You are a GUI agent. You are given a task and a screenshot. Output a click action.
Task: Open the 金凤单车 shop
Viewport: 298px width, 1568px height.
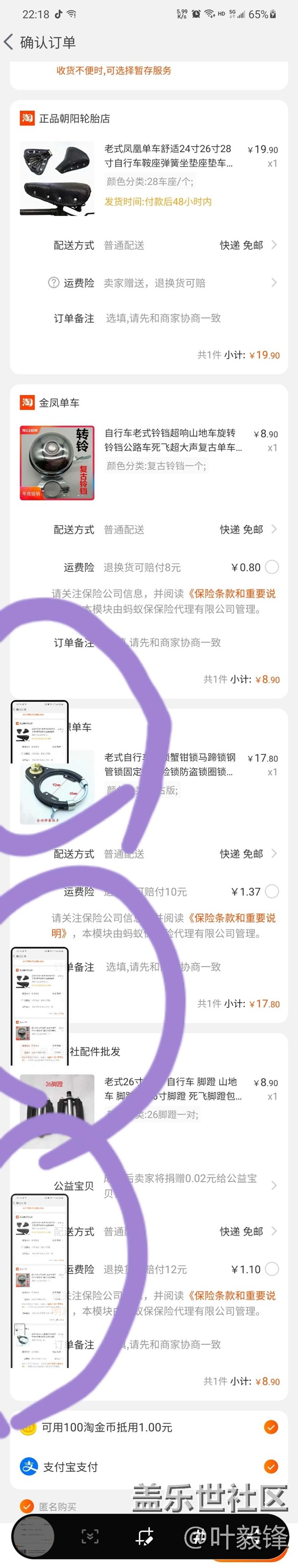click(59, 403)
